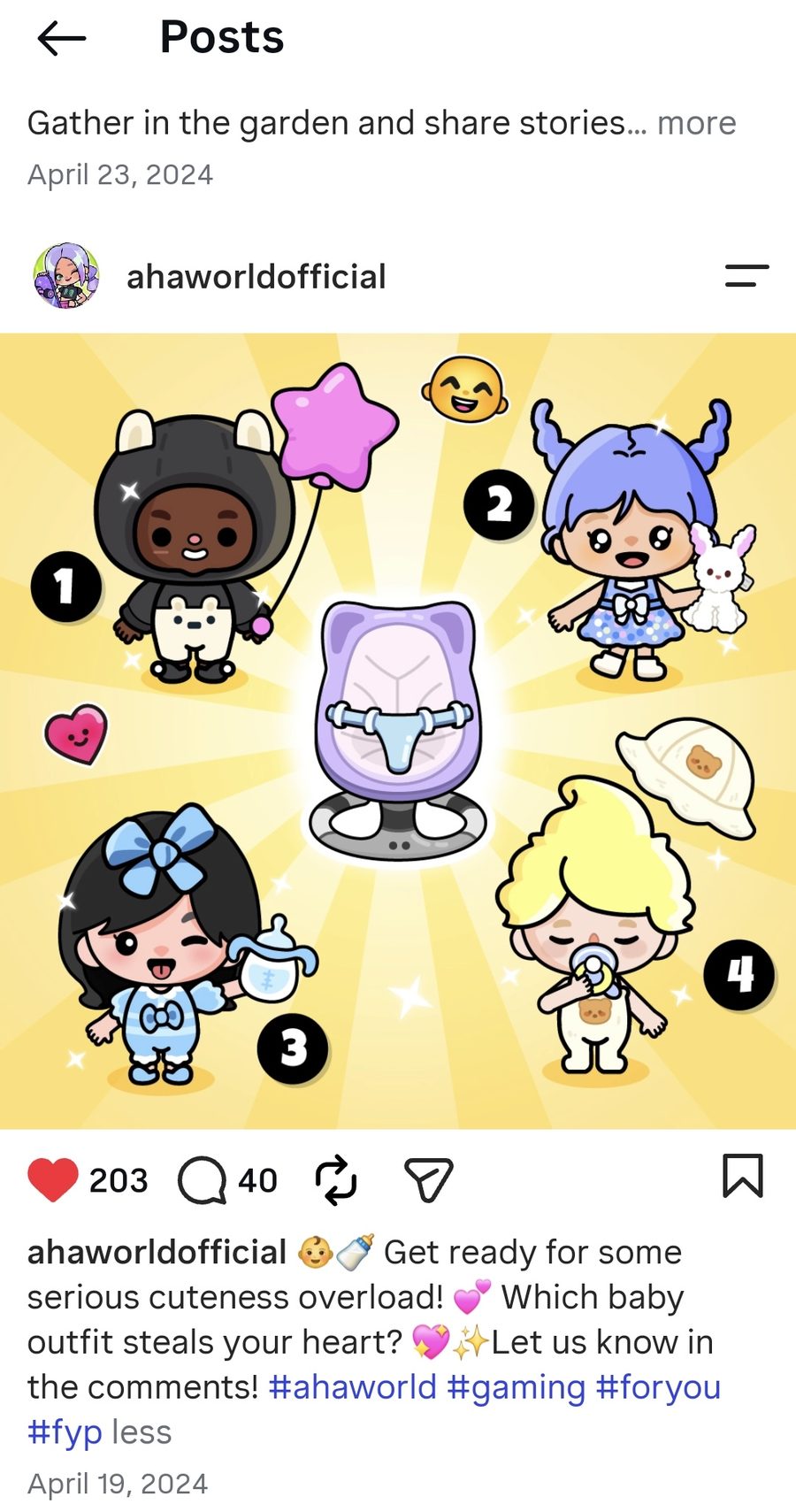The image size is (796, 1512).
Task: Repost this baby outfit post
Action: pyautogui.click(x=336, y=1180)
